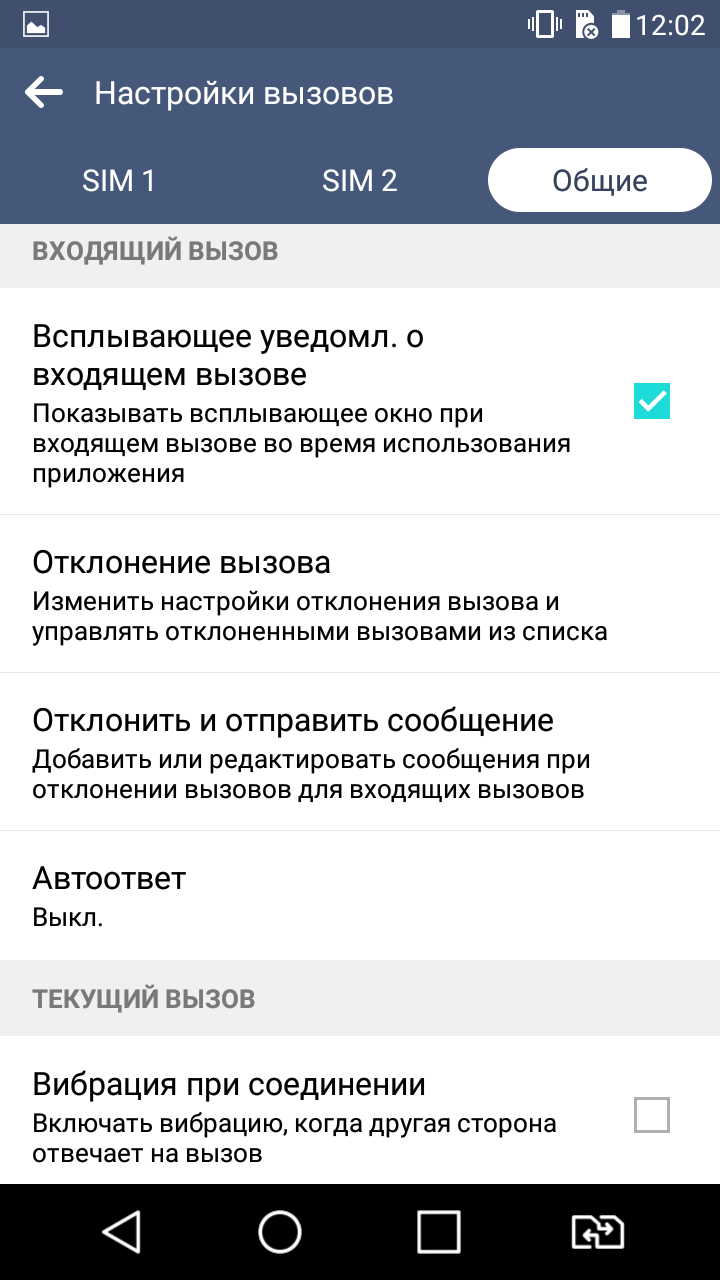
Task: Switch to the SIM 2 tab
Action: click(359, 181)
